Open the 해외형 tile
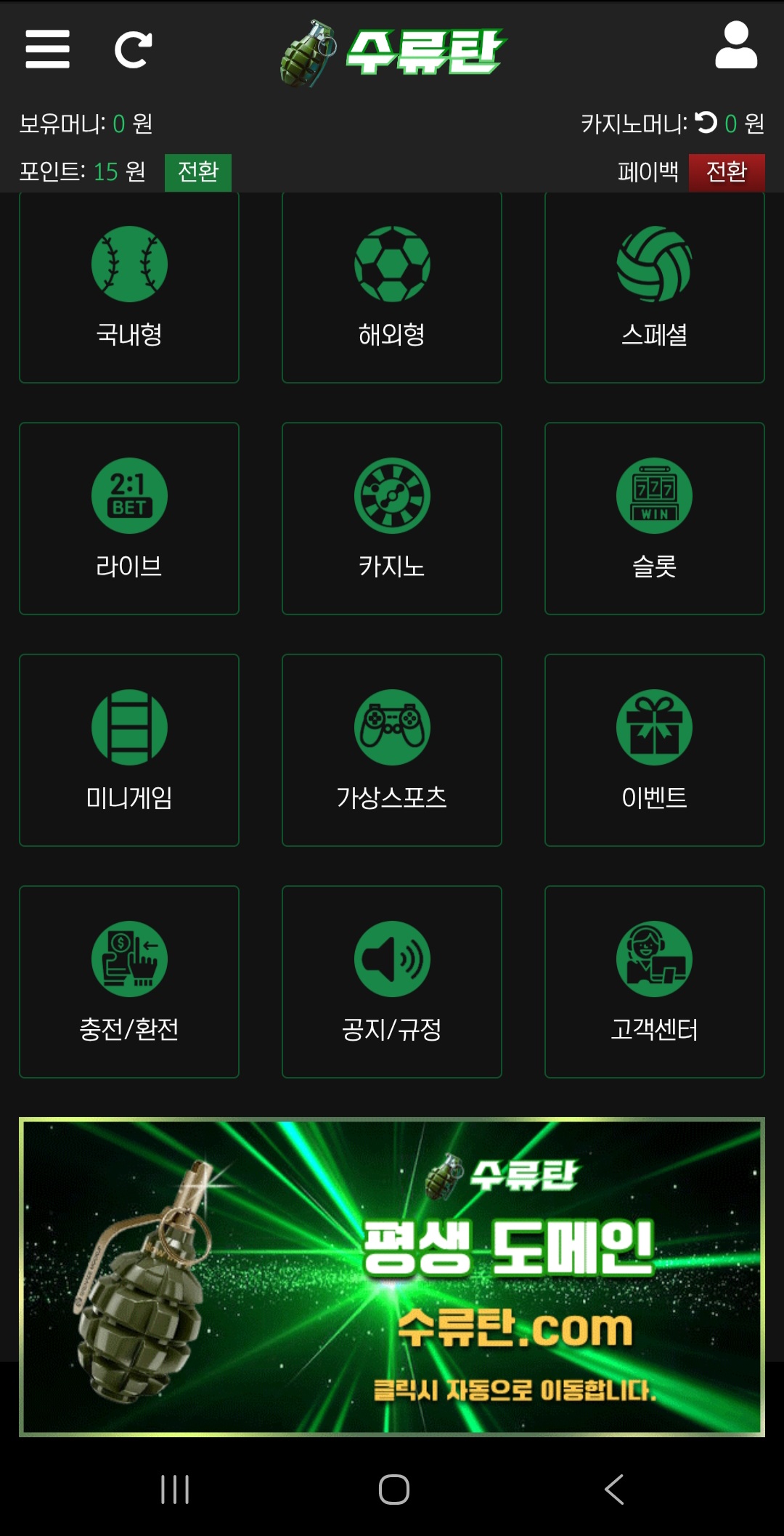This screenshot has width=784, height=1536. coord(392,288)
